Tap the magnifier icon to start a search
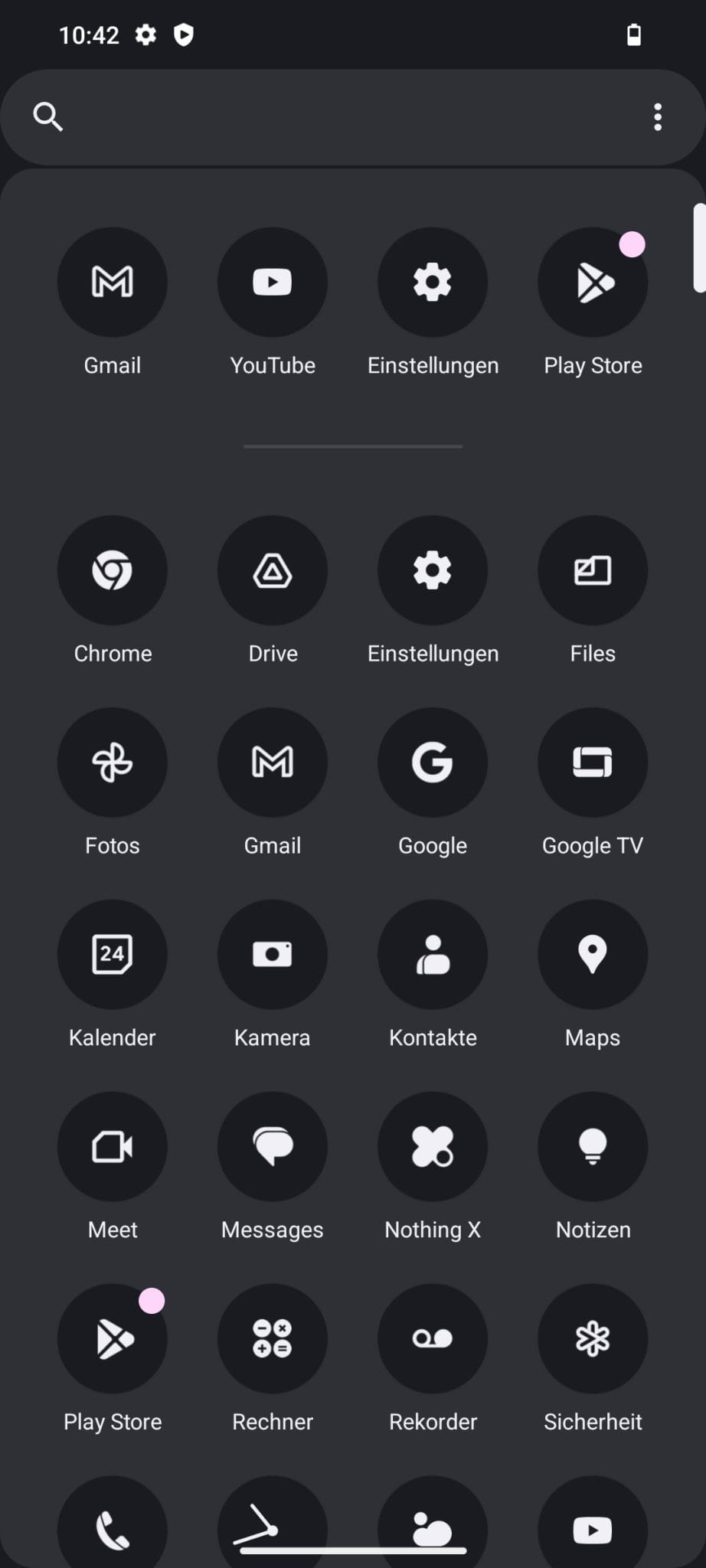The width and height of the screenshot is (706, 1568). tap(48, 116)
